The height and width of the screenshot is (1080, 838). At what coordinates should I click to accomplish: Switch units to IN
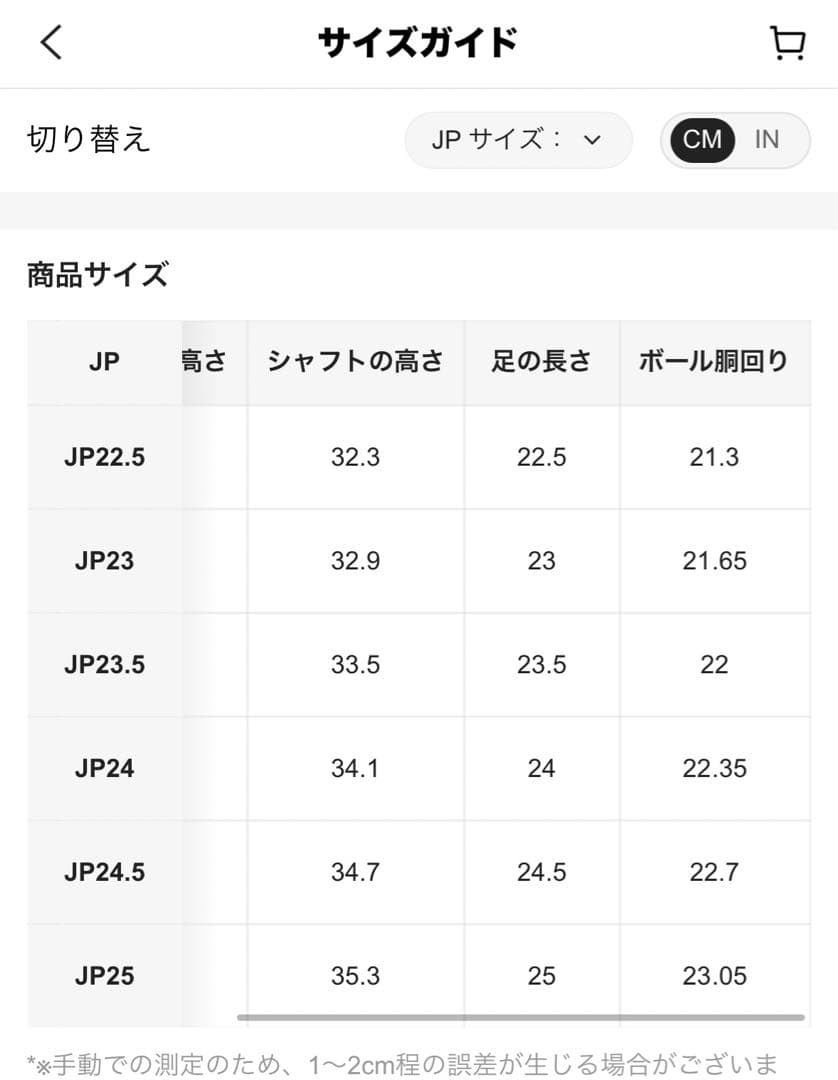pos(767,139)
